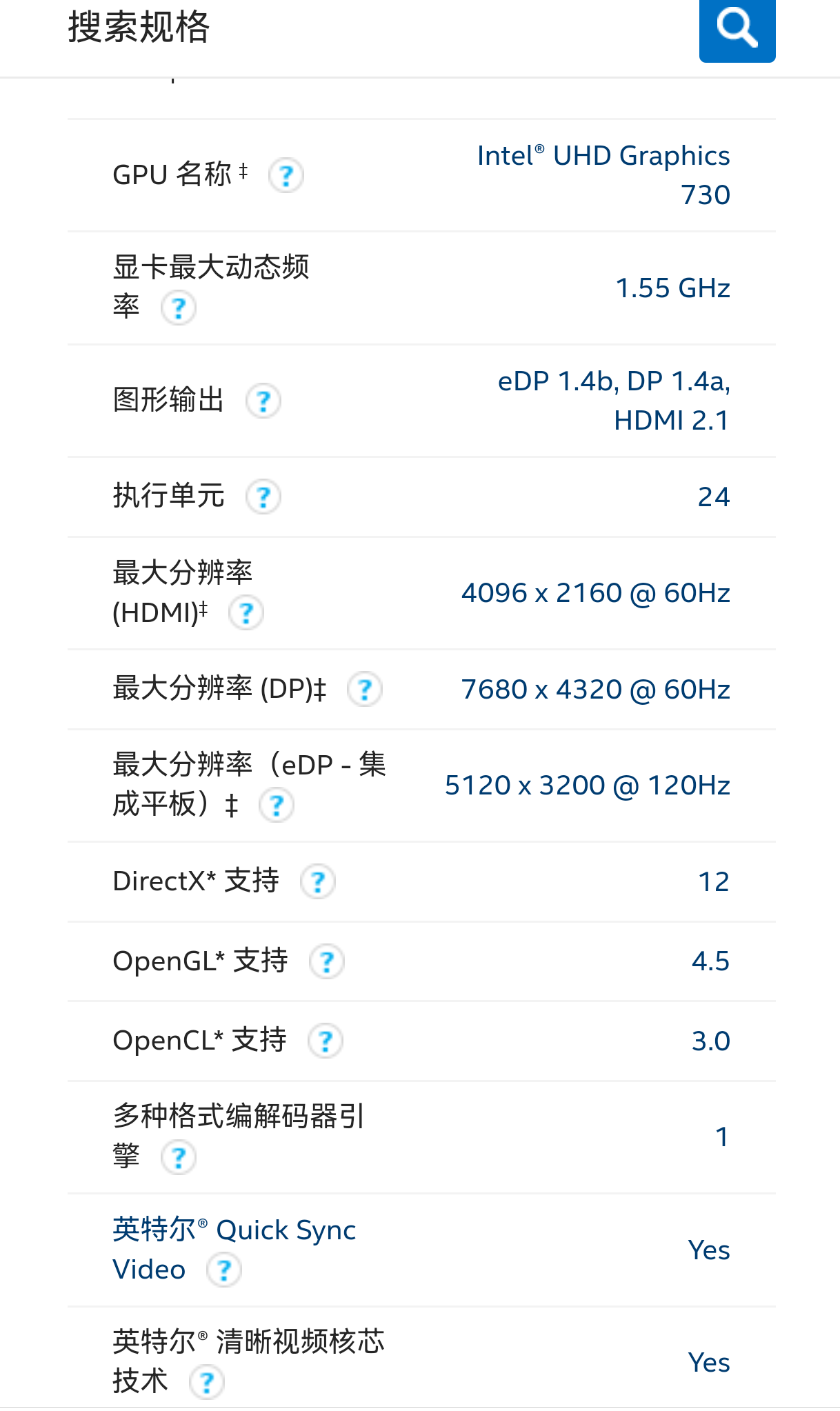Open help tooltip for 清晰视频核芯技术
This screenshot has height=1411, width=840.
click(x=208, y=1383)
